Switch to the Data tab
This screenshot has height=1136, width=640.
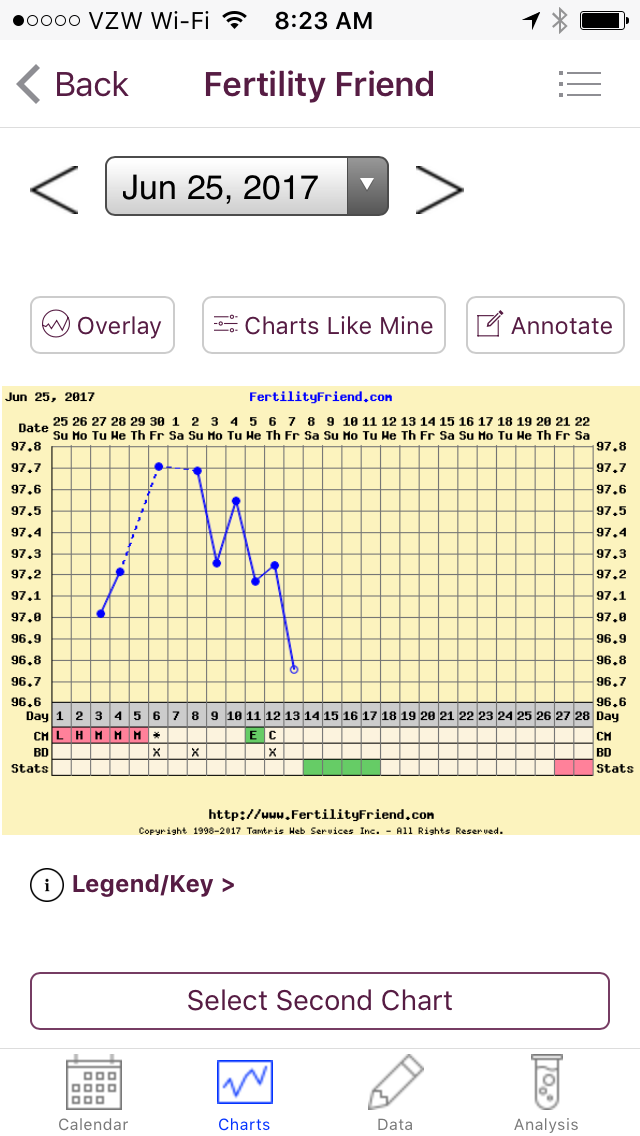pos(395,1094)
